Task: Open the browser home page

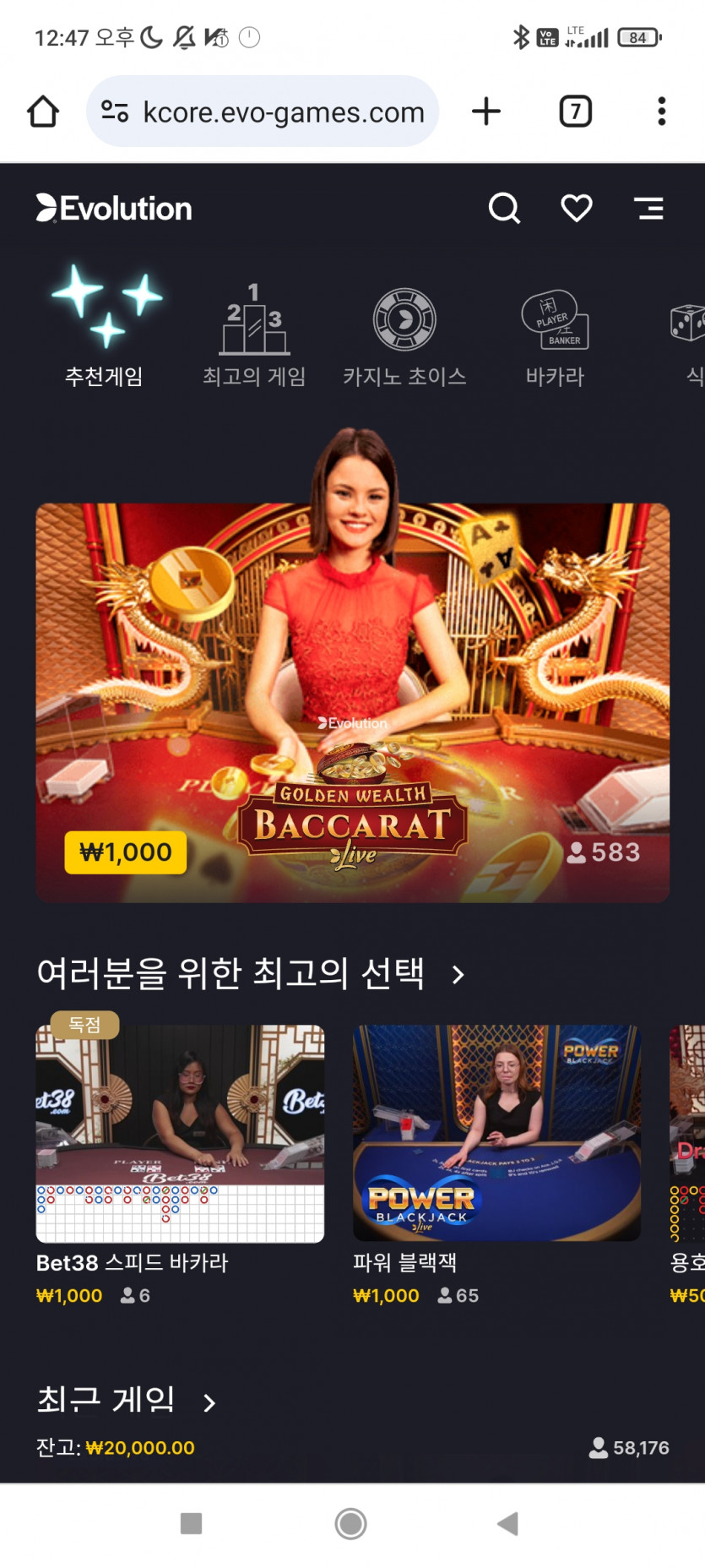Action: click(x=43, y=112)
